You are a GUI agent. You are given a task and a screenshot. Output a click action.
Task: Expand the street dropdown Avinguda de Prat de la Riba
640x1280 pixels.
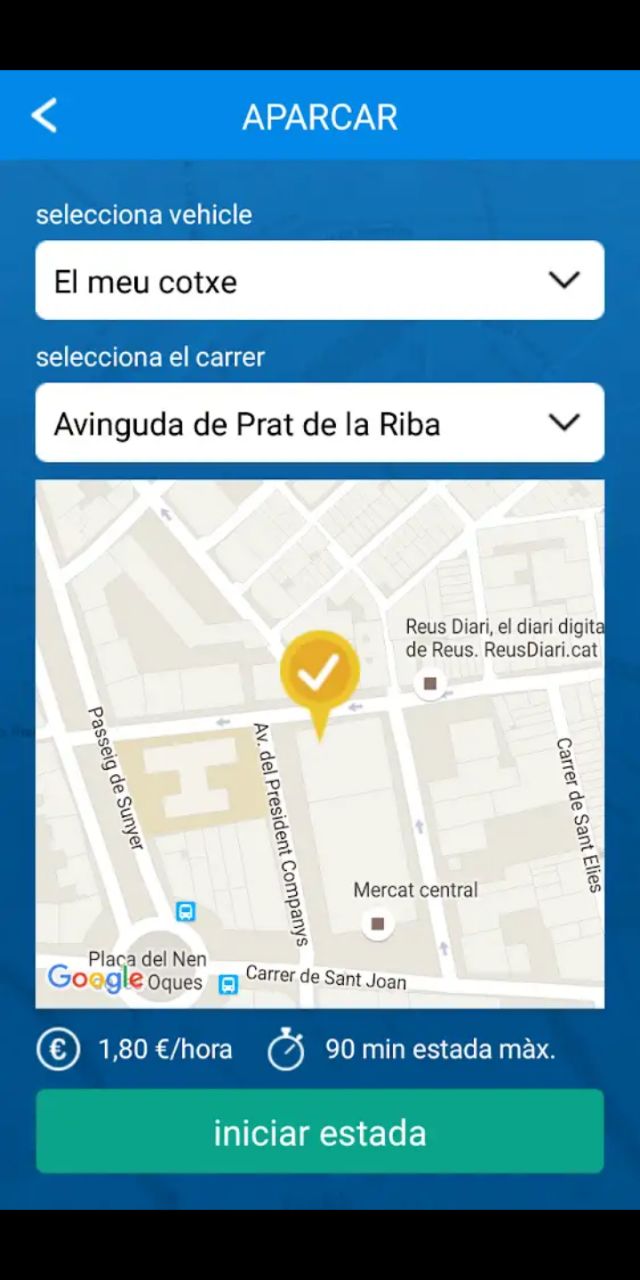(x=320, y=423)
